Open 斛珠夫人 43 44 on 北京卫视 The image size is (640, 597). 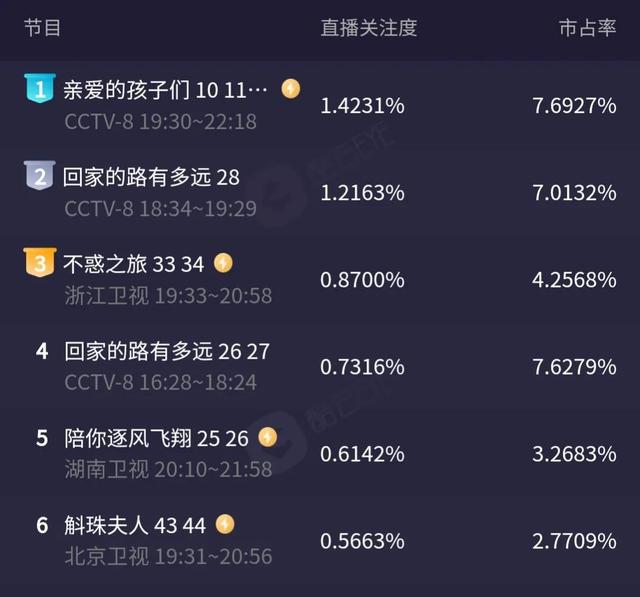click(x=320, y=541)
